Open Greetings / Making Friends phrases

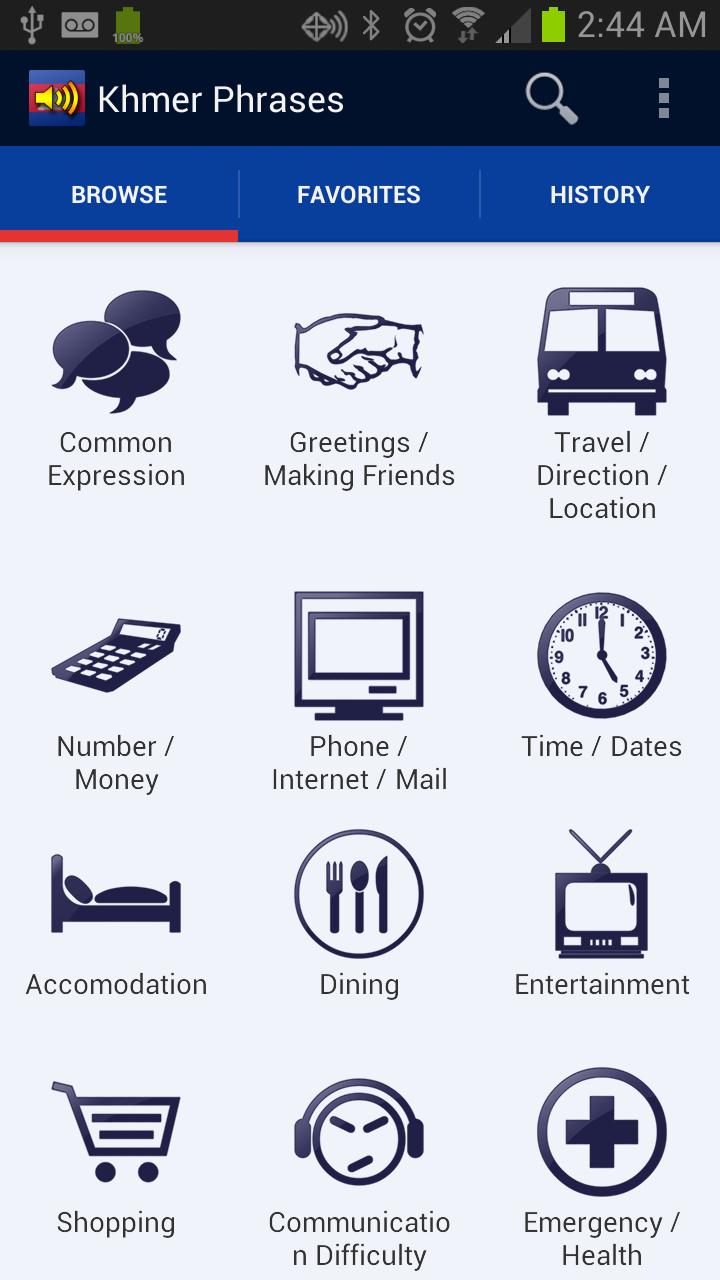[x=359, y=390]
